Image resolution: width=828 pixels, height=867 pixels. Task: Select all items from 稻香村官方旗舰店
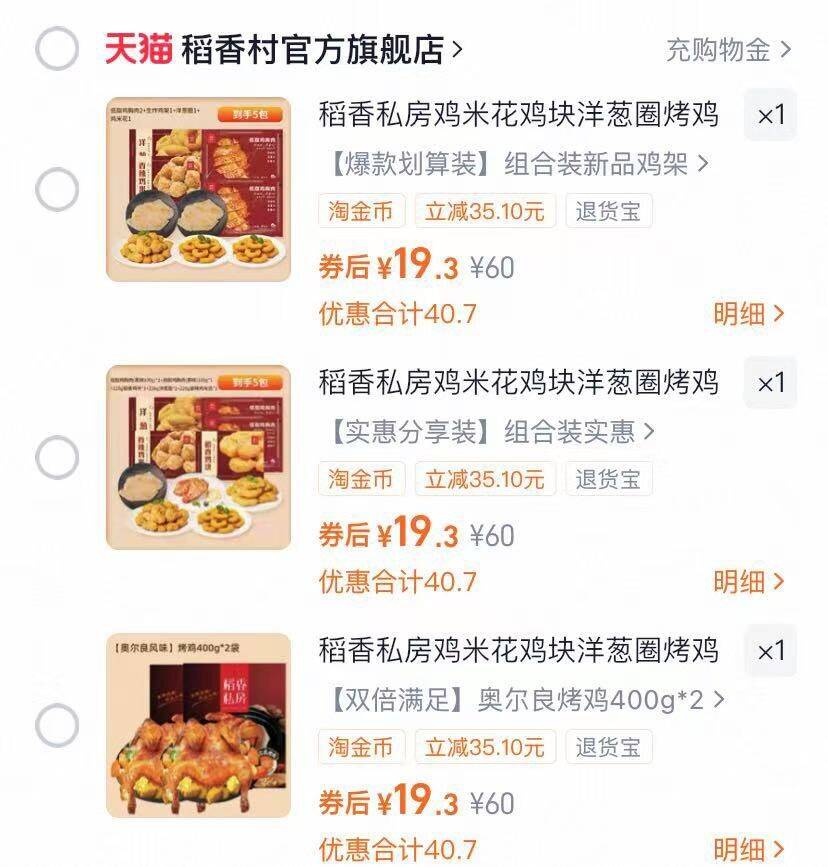57,49
